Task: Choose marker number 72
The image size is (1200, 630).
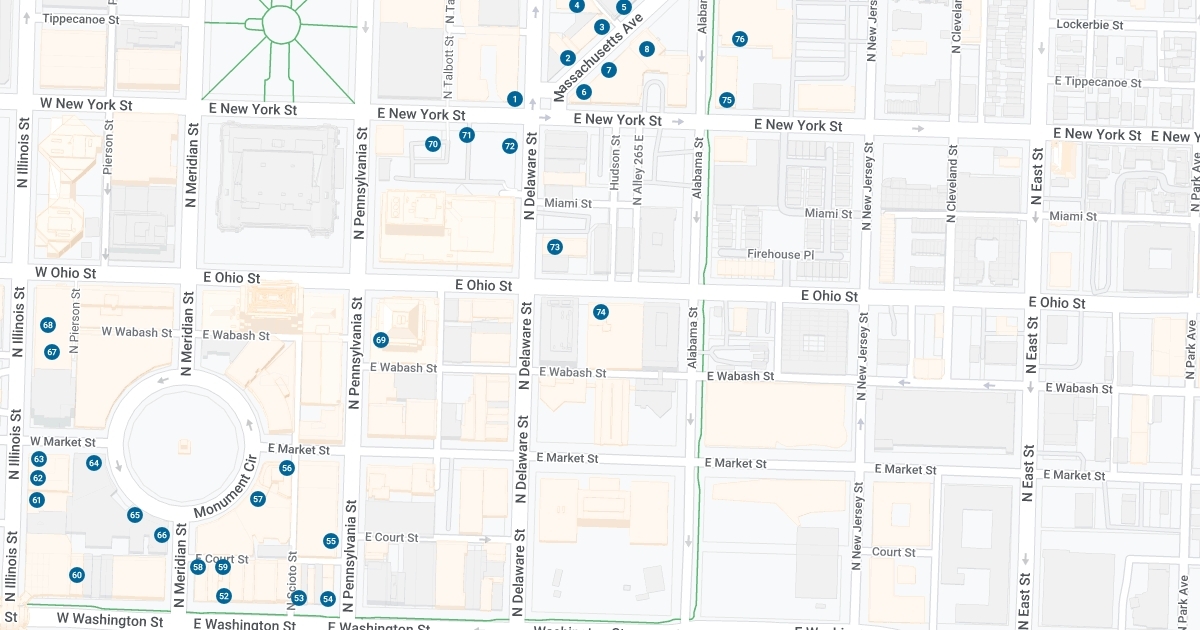Action: (x=510, y=146)
